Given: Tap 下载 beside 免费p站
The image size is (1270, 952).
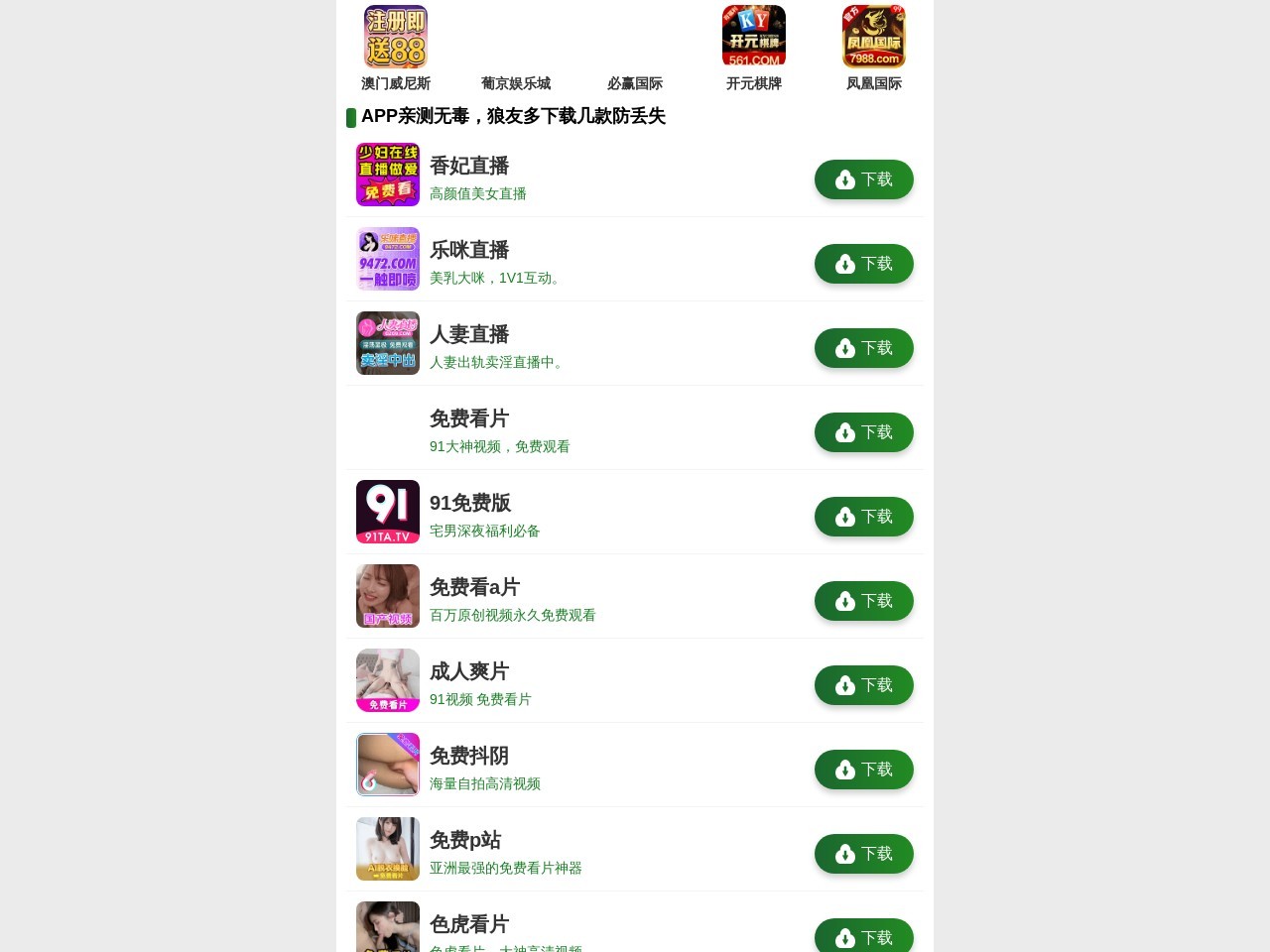Looking at the screenshot, I should (x=863, y=854).
